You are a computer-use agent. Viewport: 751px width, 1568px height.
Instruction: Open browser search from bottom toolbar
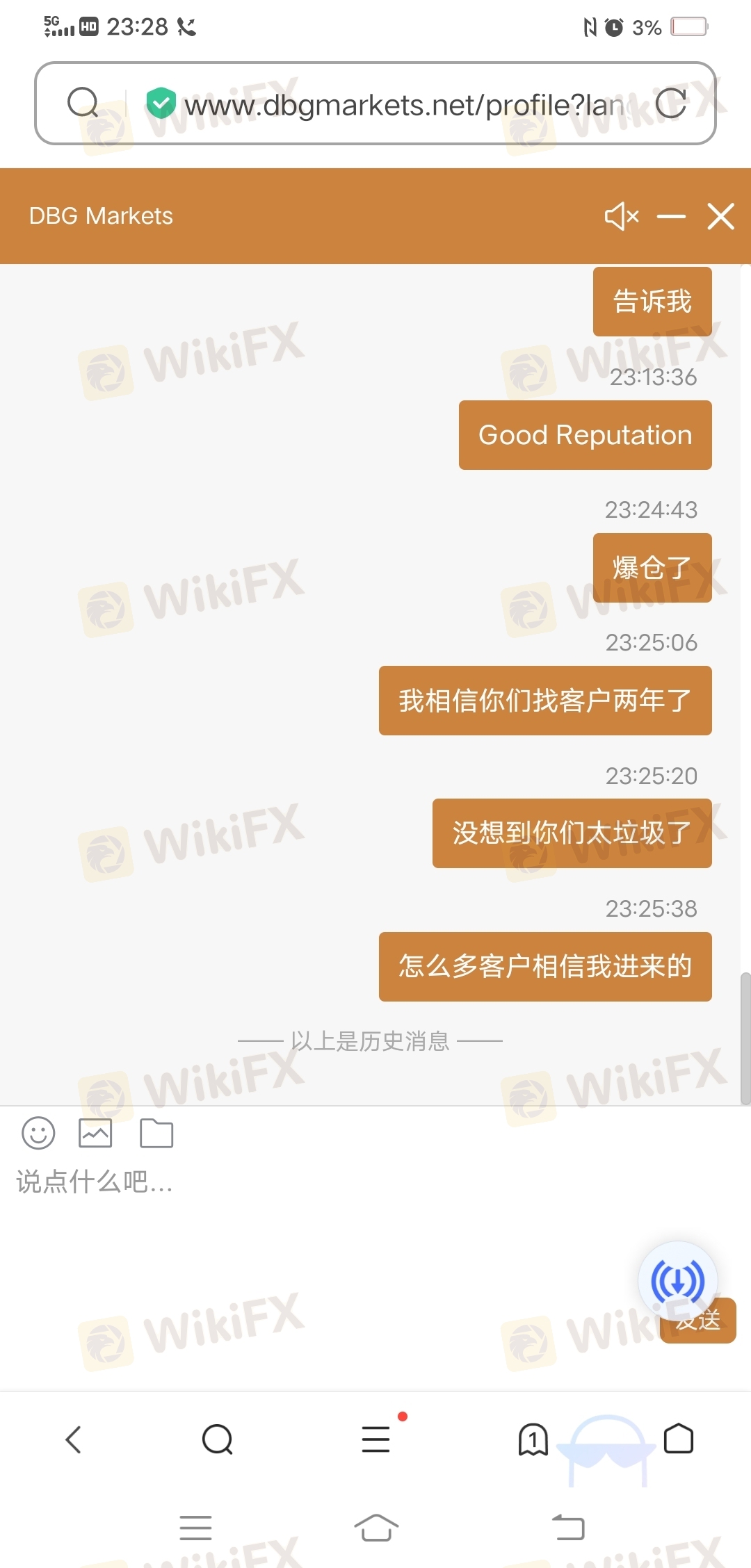tap(218, 1439)
